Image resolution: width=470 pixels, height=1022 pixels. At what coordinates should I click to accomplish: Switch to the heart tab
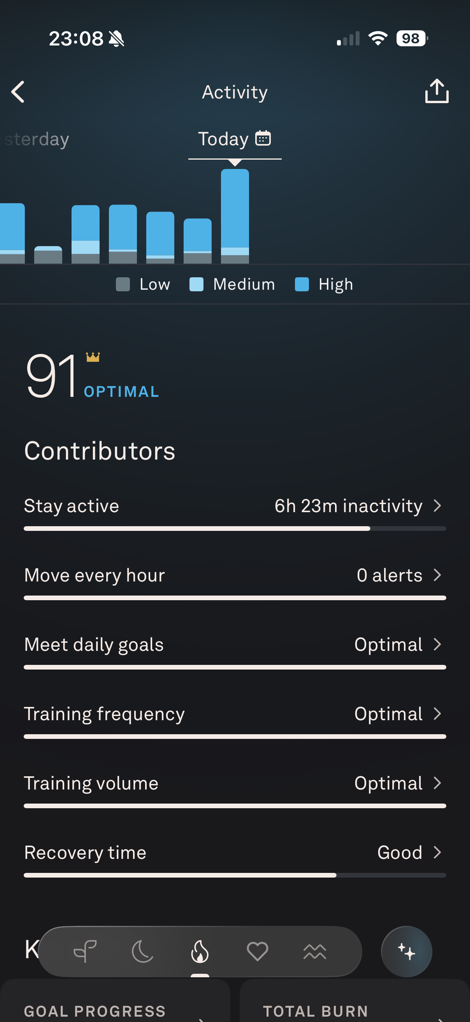pos(257,952)
